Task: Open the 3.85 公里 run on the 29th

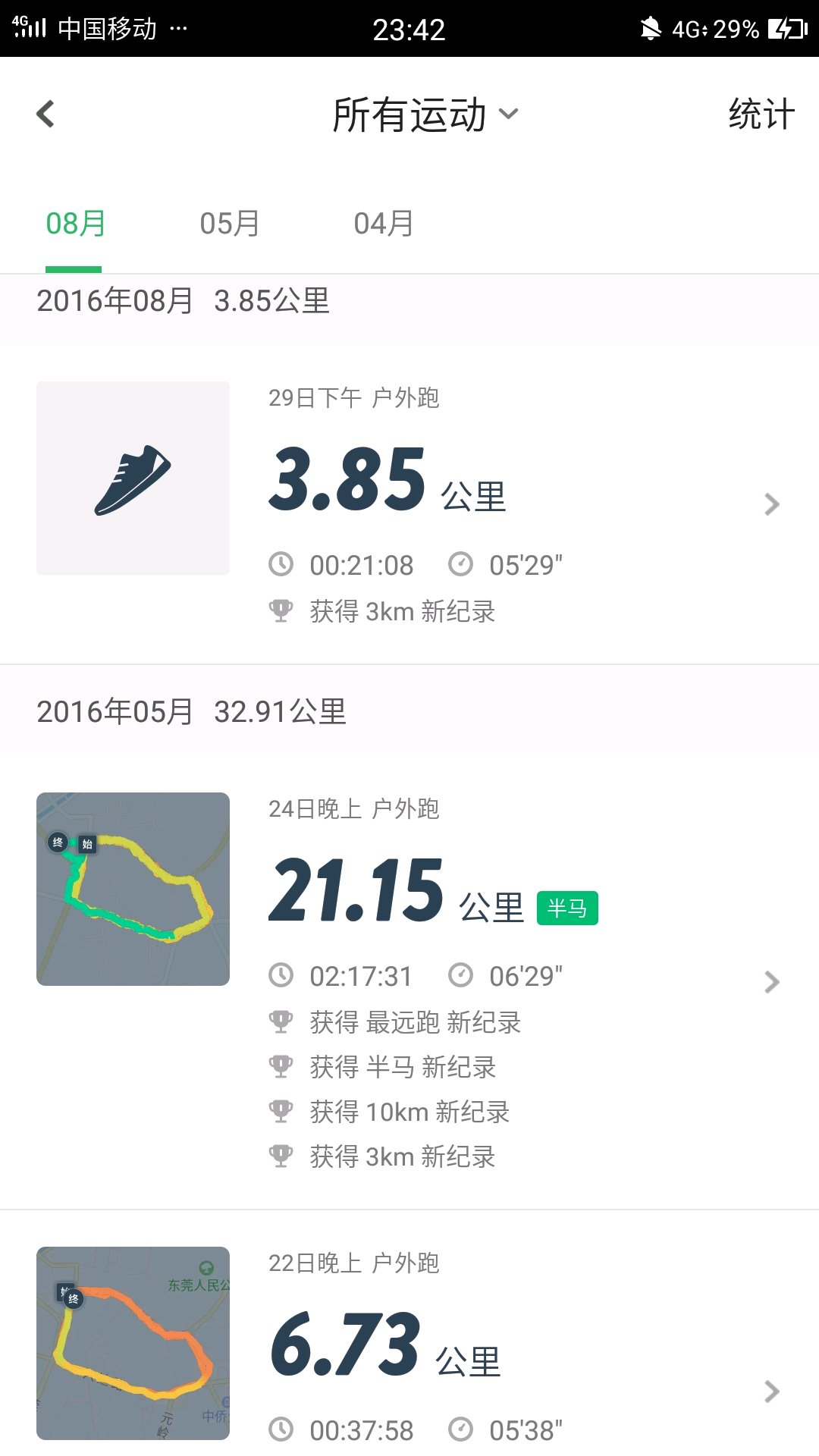Action: pyautogui.click(x=409, y=504)
